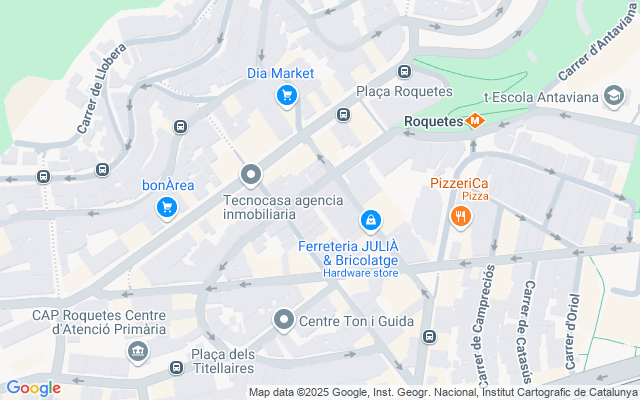Image resolution: width=640 pixels, height=400 pixels.
Task: Open the Escola Antaviana school marker
Action: pos(612,97)
